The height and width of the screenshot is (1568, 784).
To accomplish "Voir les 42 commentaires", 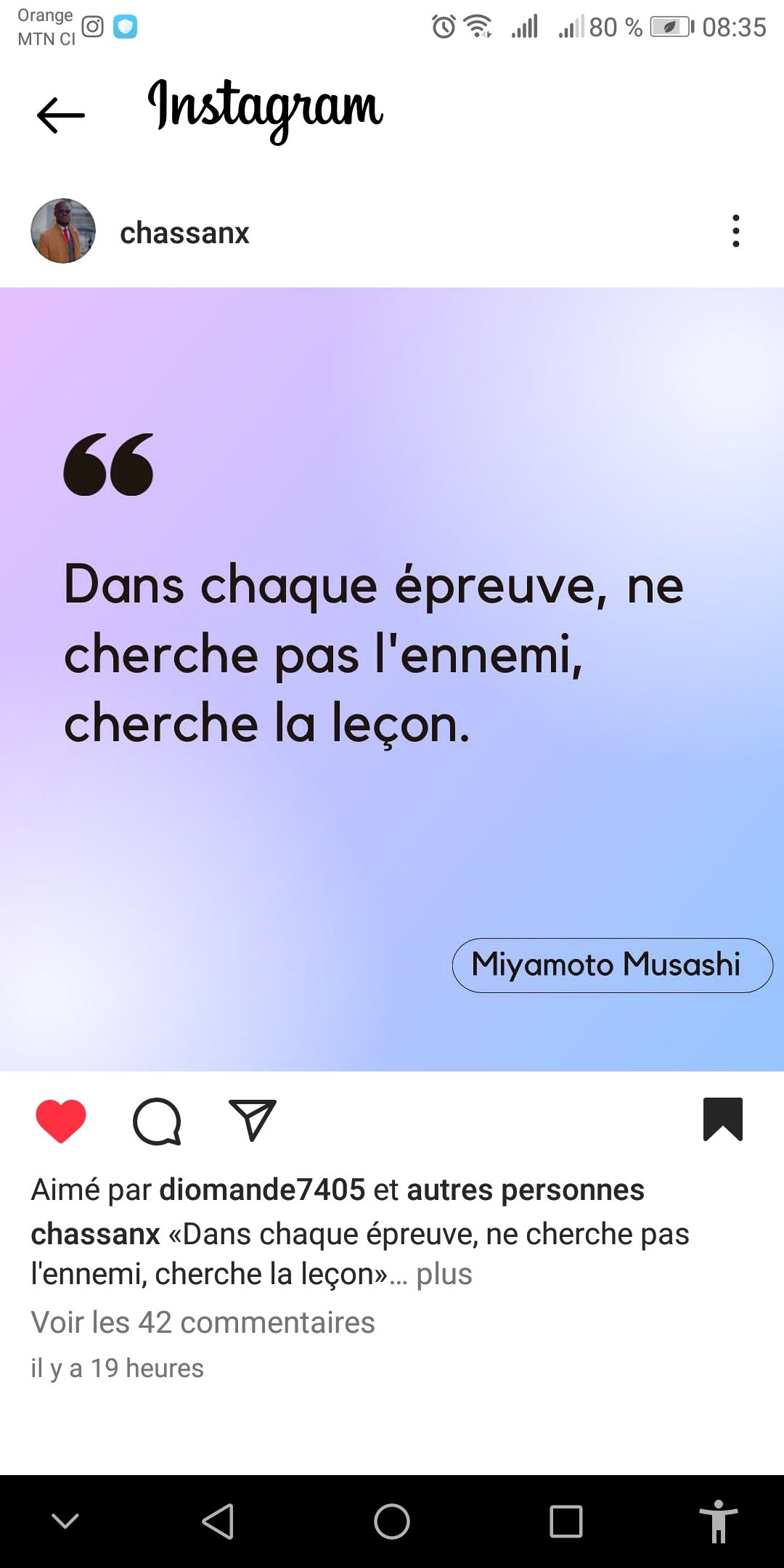I will 203,1323.
